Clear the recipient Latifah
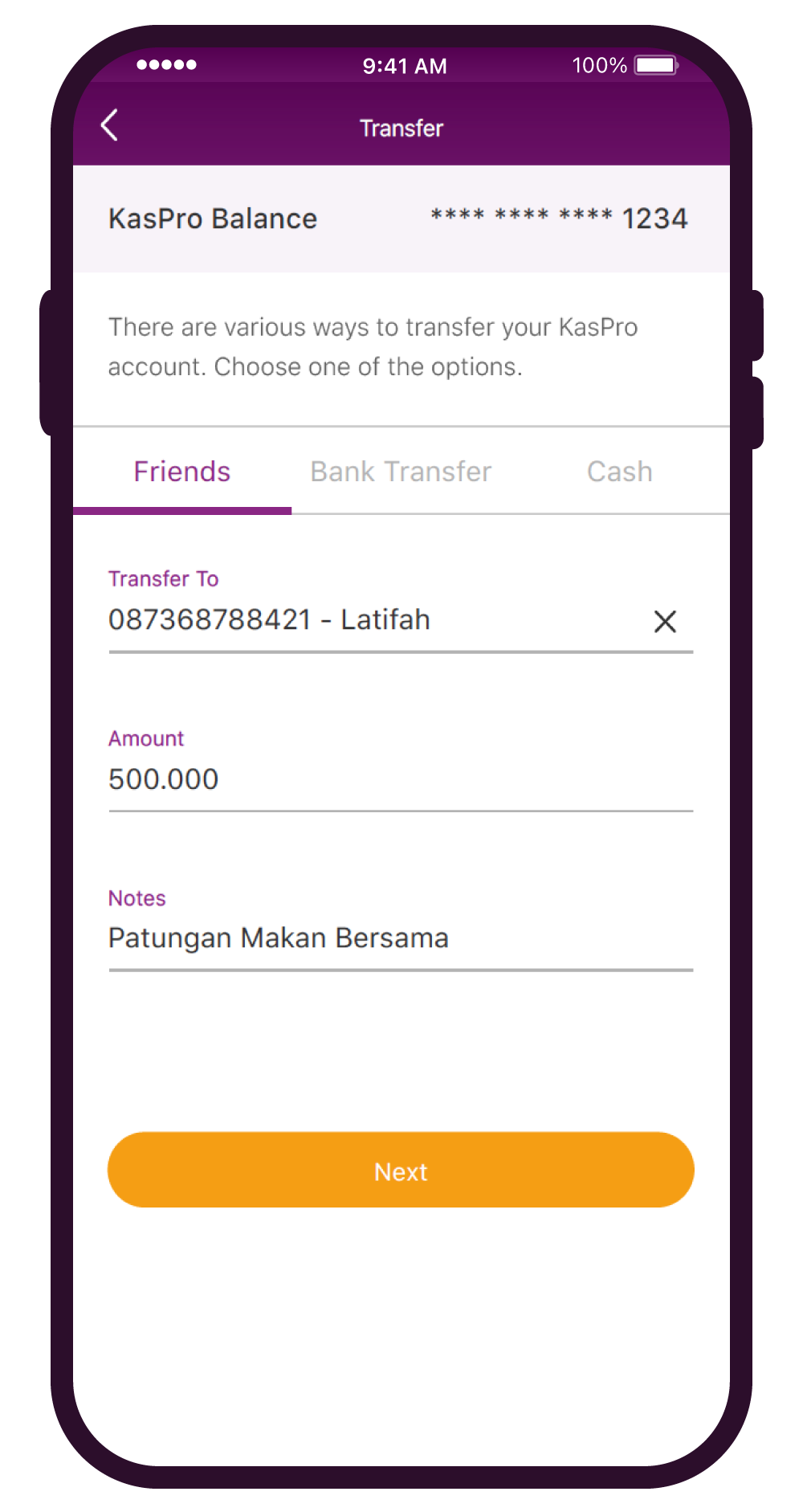Screen dimensions: 803x1512 coord(665,621)
